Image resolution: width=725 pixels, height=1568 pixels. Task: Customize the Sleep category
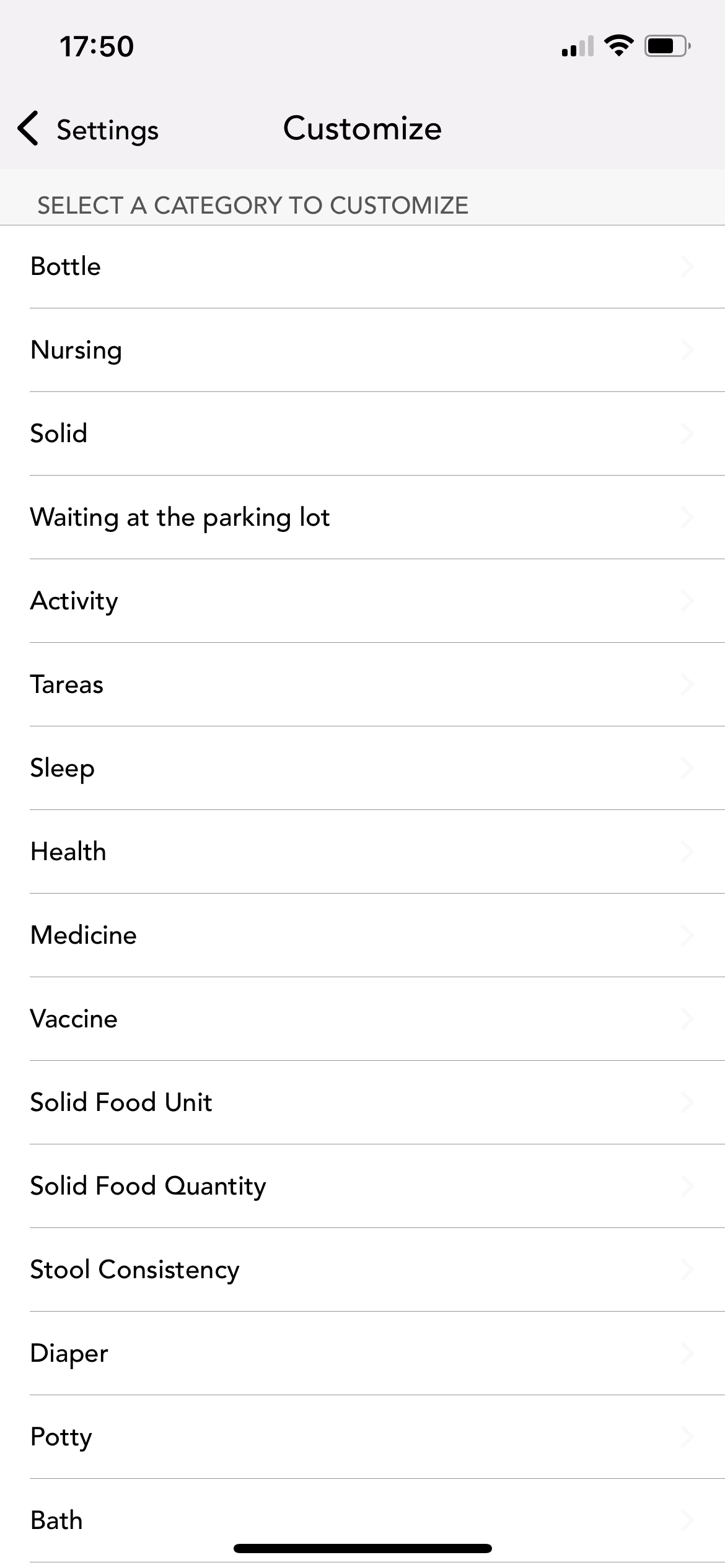[362, 768]
